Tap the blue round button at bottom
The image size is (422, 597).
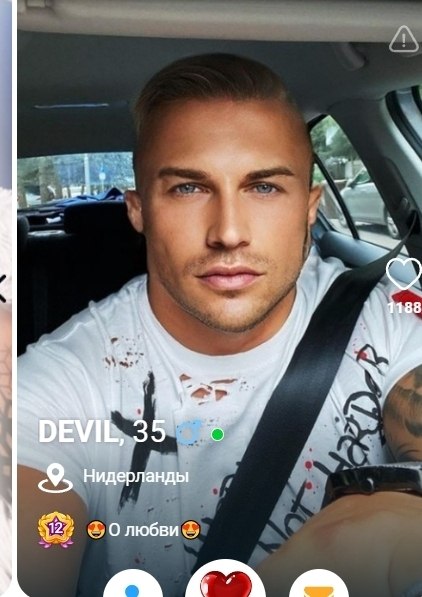[133, 584]
